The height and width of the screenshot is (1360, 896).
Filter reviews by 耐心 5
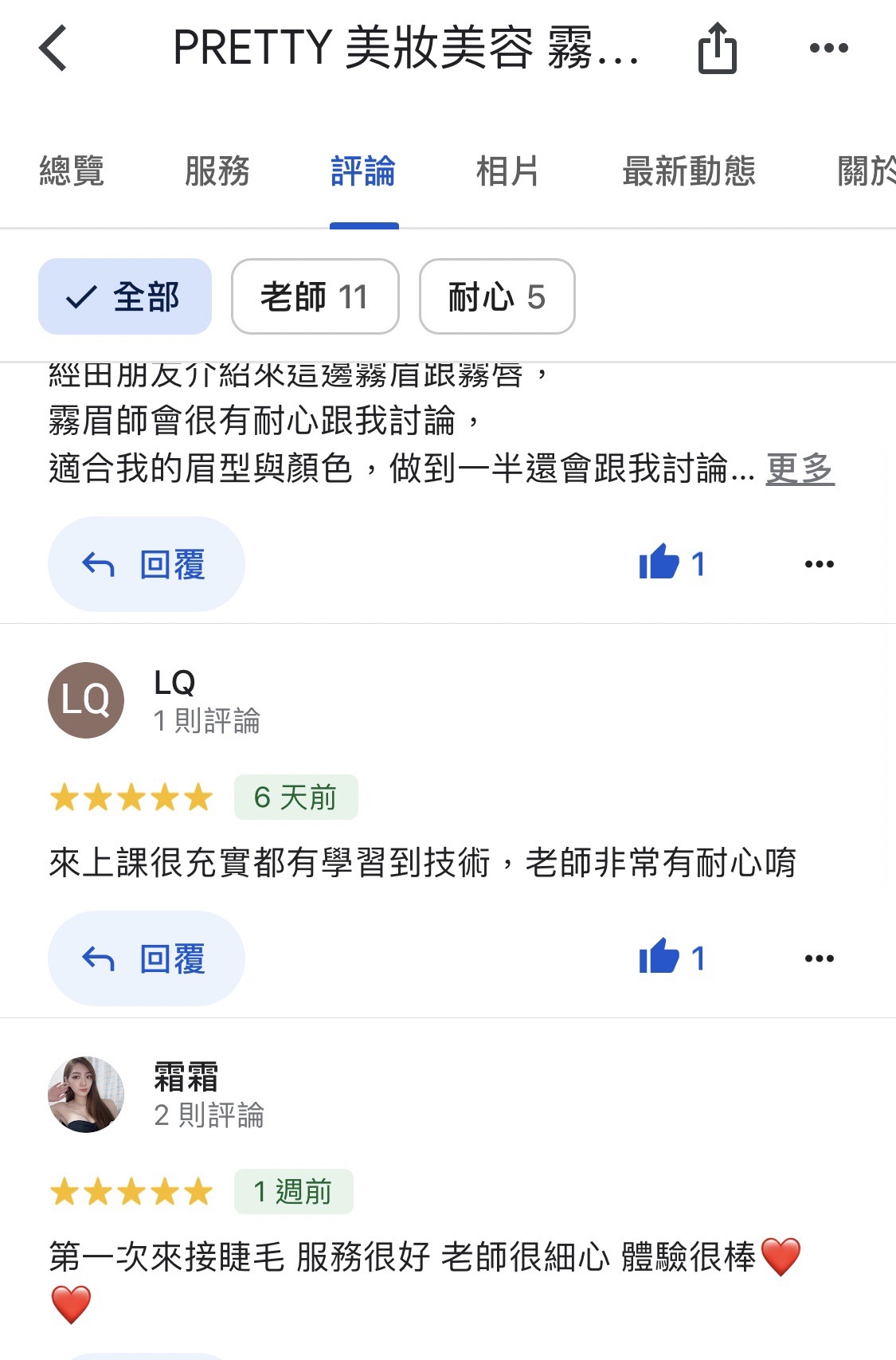[496, 296]
